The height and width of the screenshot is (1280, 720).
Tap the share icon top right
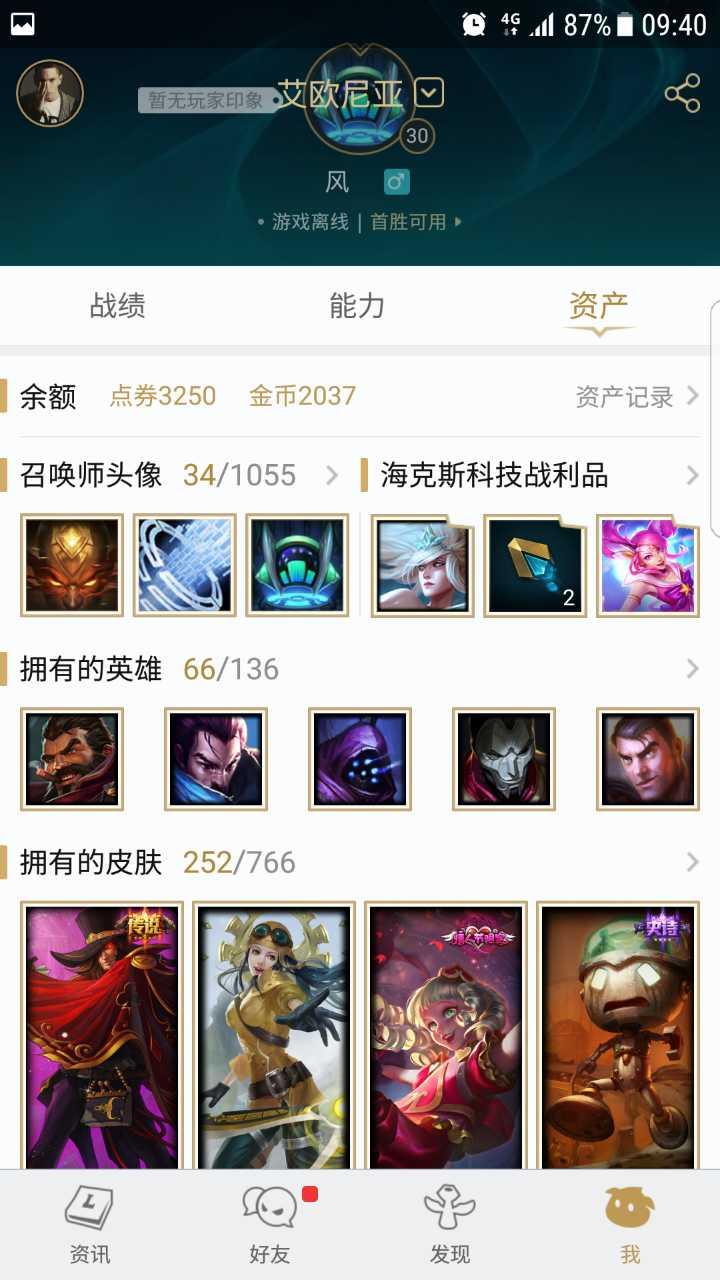pyautogui.click(x=683, y=92)
